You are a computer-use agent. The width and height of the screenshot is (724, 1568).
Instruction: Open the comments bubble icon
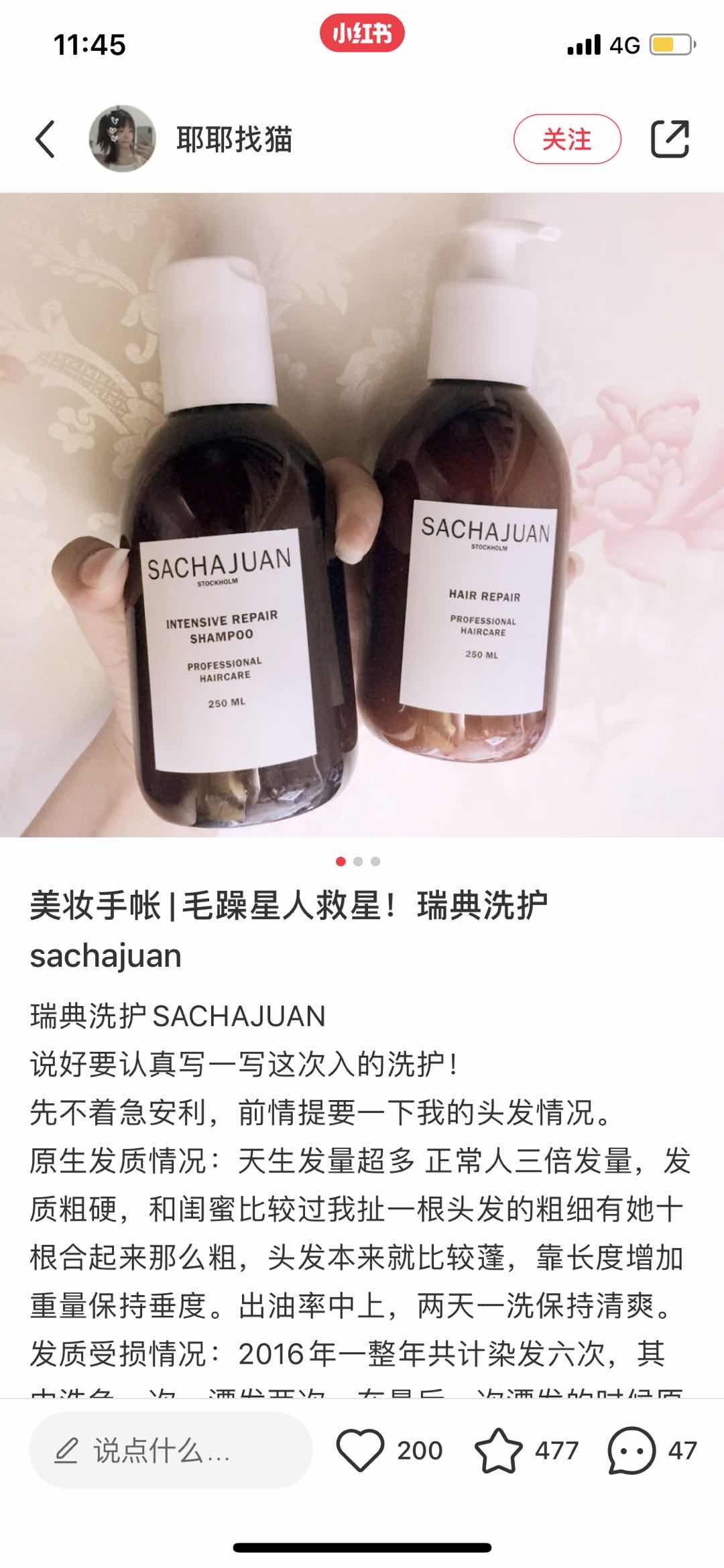pyautogui.click(x=631, y=1451)
